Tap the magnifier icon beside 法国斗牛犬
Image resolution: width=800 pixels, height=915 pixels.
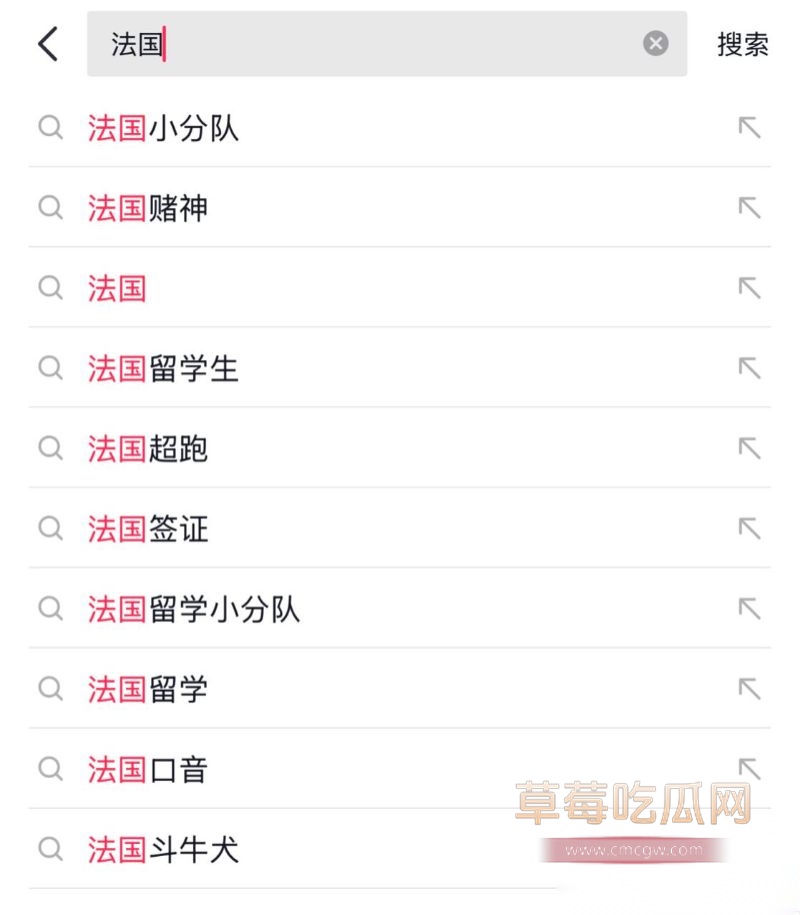tap(50, 850)
